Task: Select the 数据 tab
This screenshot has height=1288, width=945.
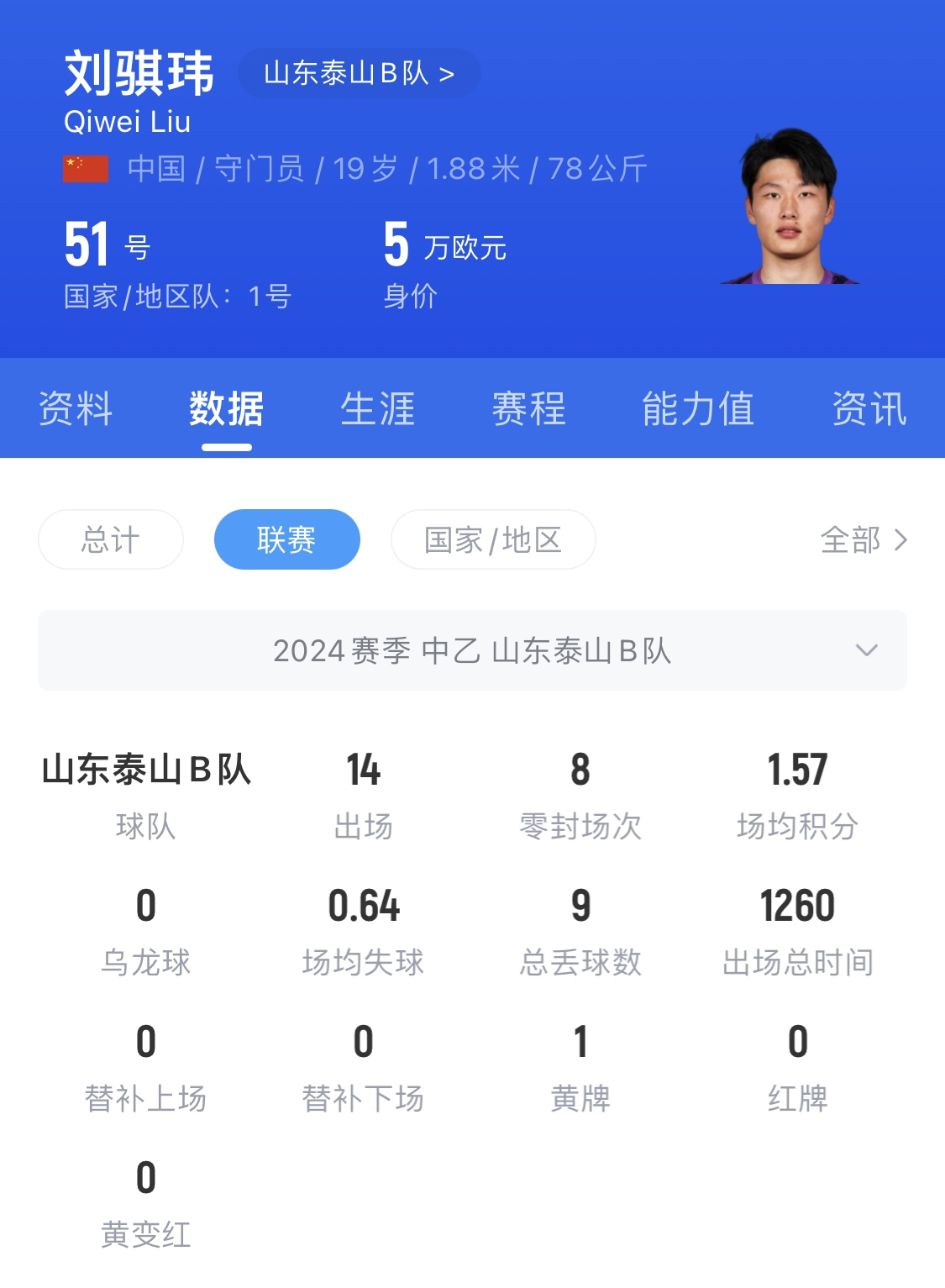Action: tap(227, 409)
